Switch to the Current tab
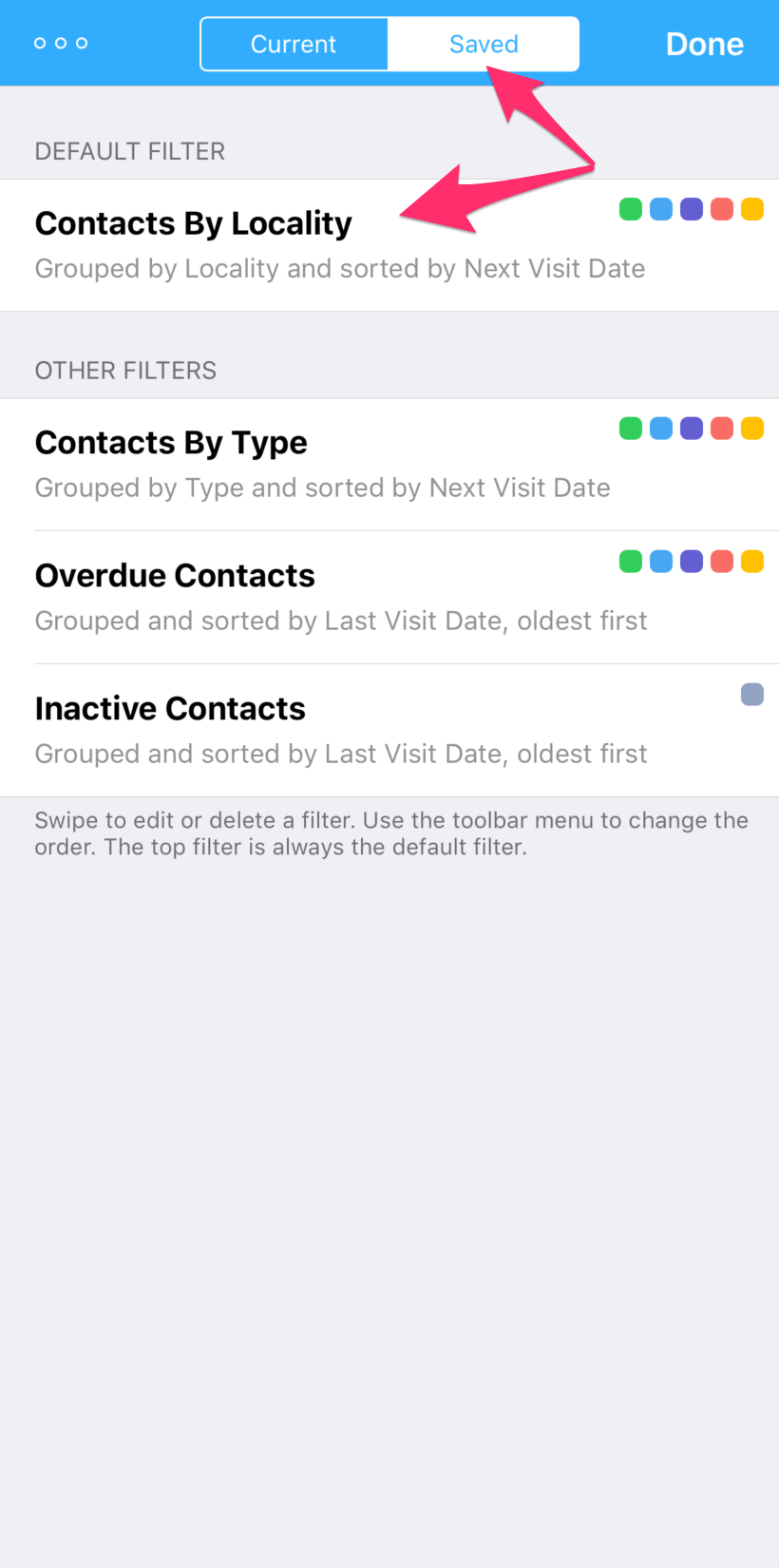 (x=294, y=44)
